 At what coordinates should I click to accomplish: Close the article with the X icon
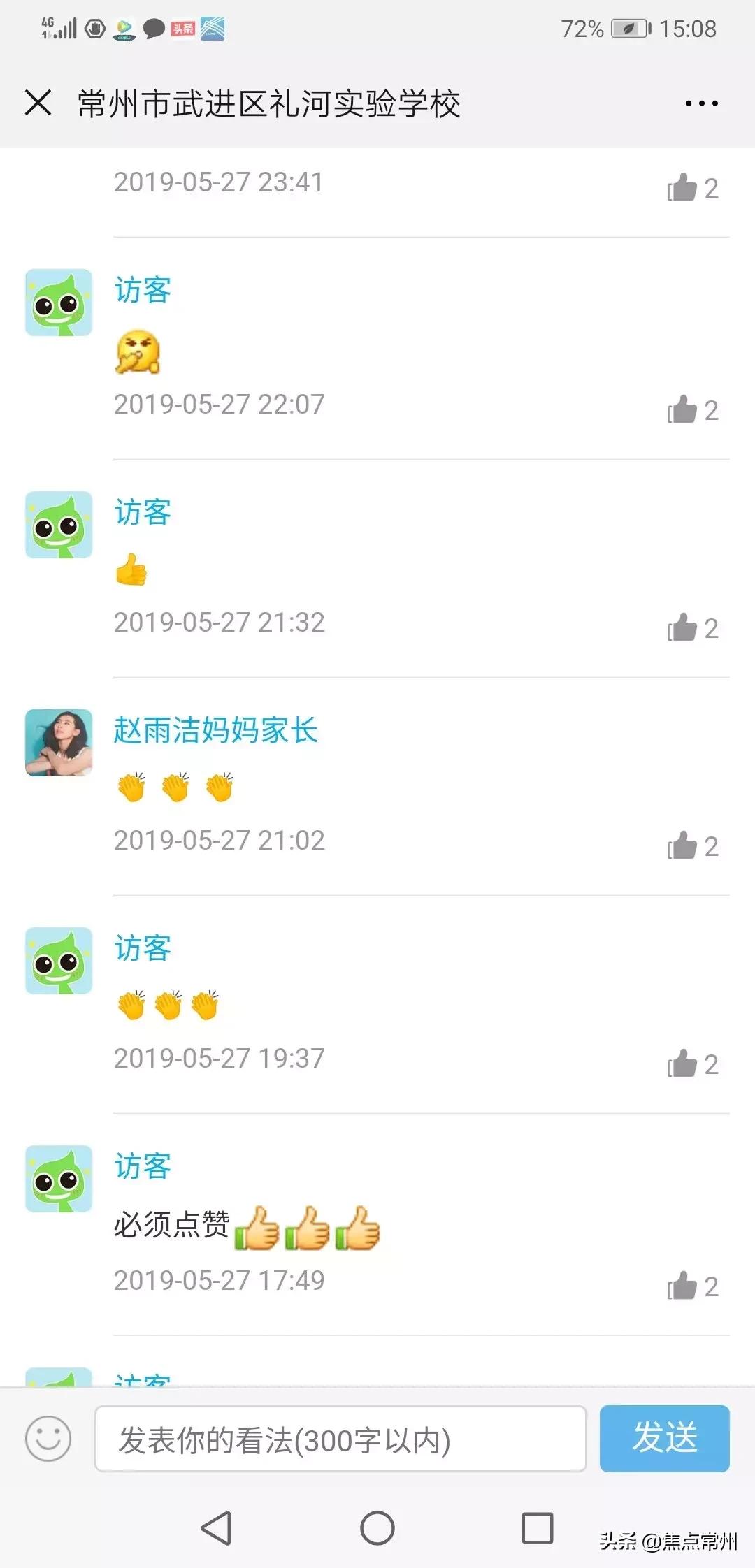pos(38,103)
